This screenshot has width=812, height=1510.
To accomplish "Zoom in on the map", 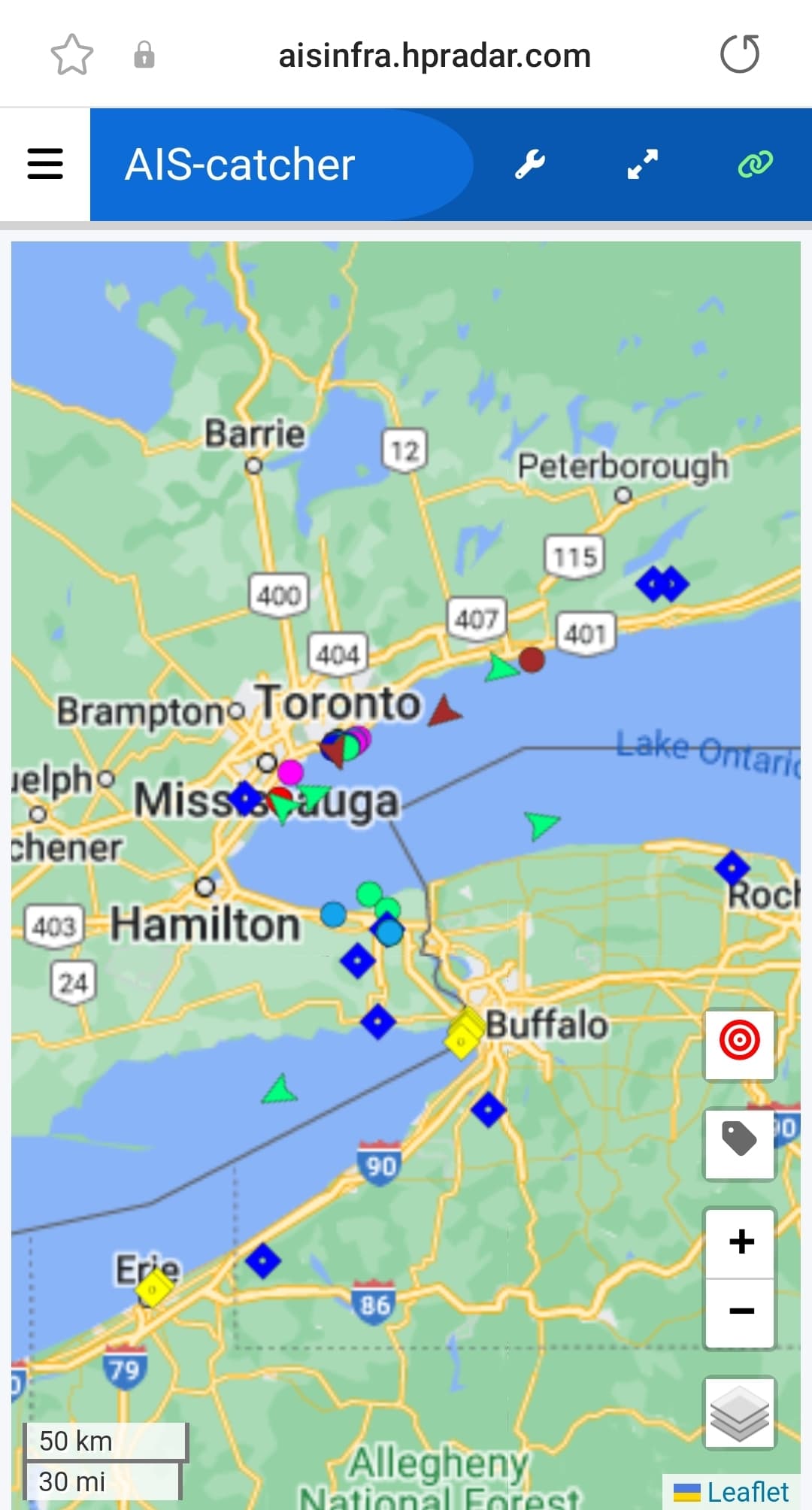I will click(x=741, y=1242).
